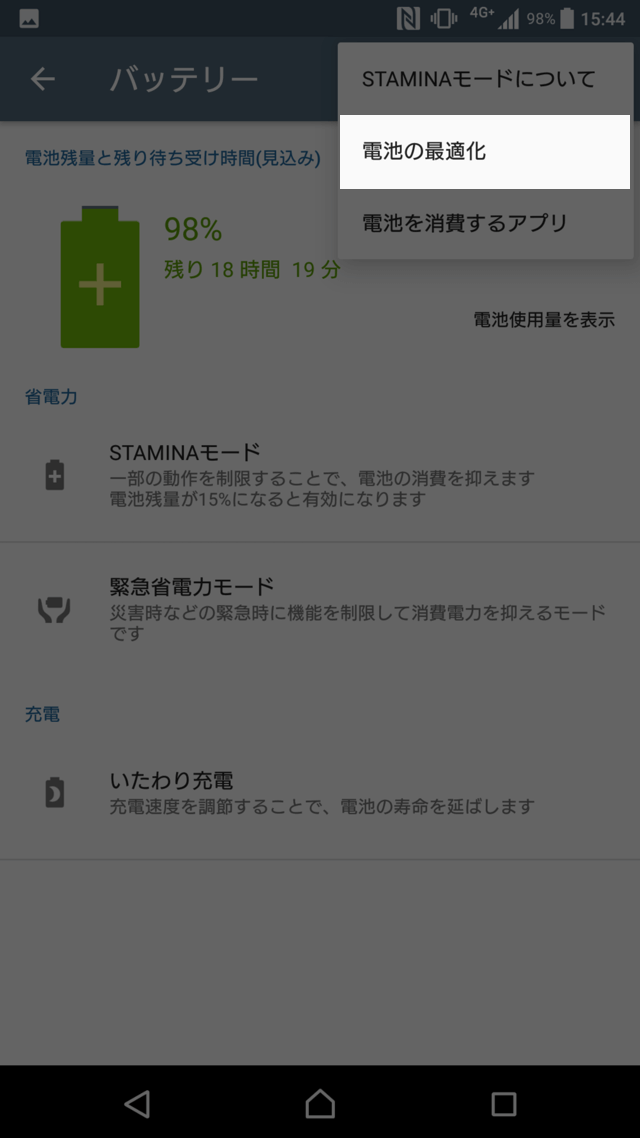Open 緊急省電力モード settings row
This screenshot has width=640, height=1138.
320,608
